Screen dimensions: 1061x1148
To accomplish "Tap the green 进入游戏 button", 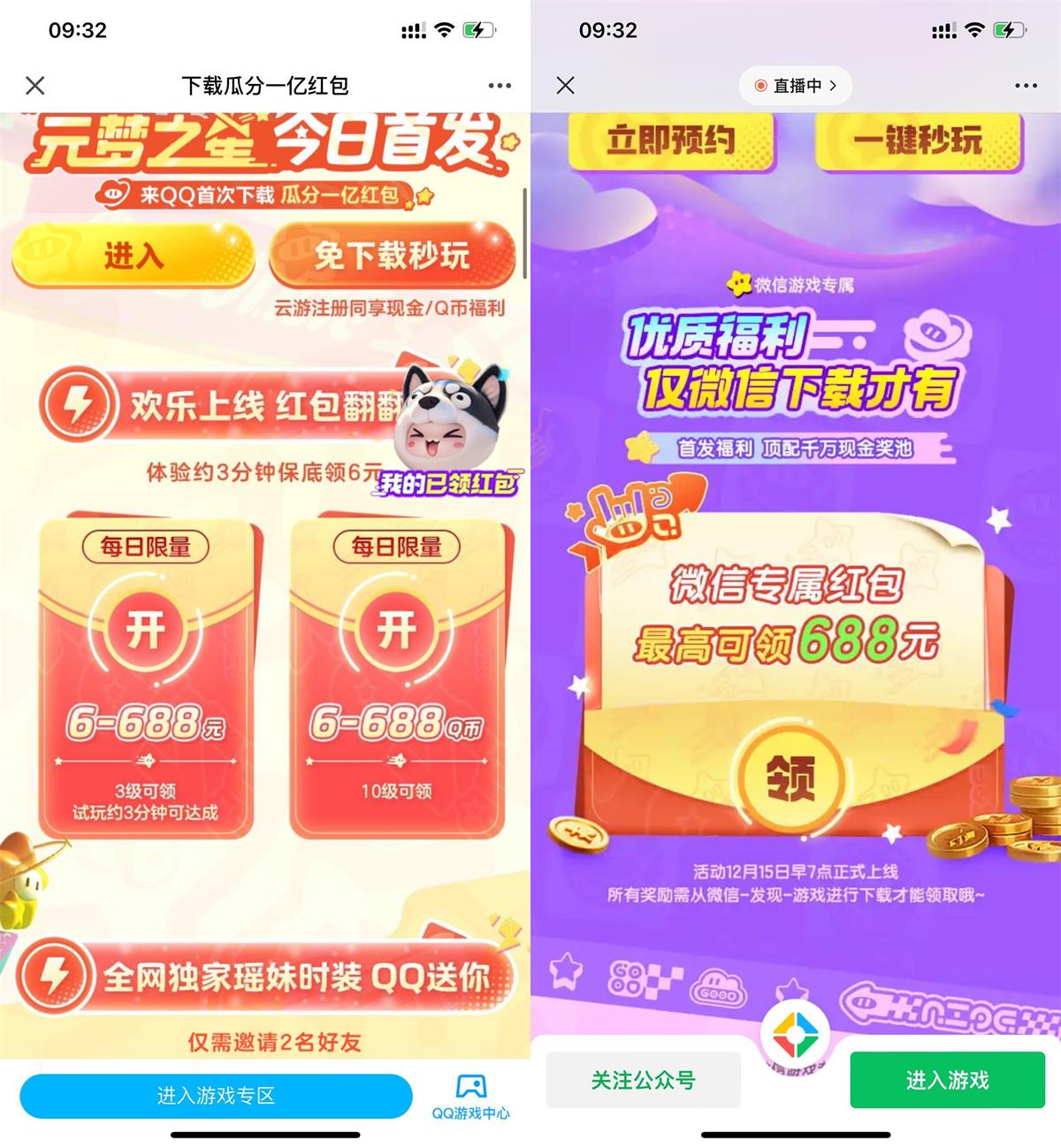I will (x=947, y=1080).
